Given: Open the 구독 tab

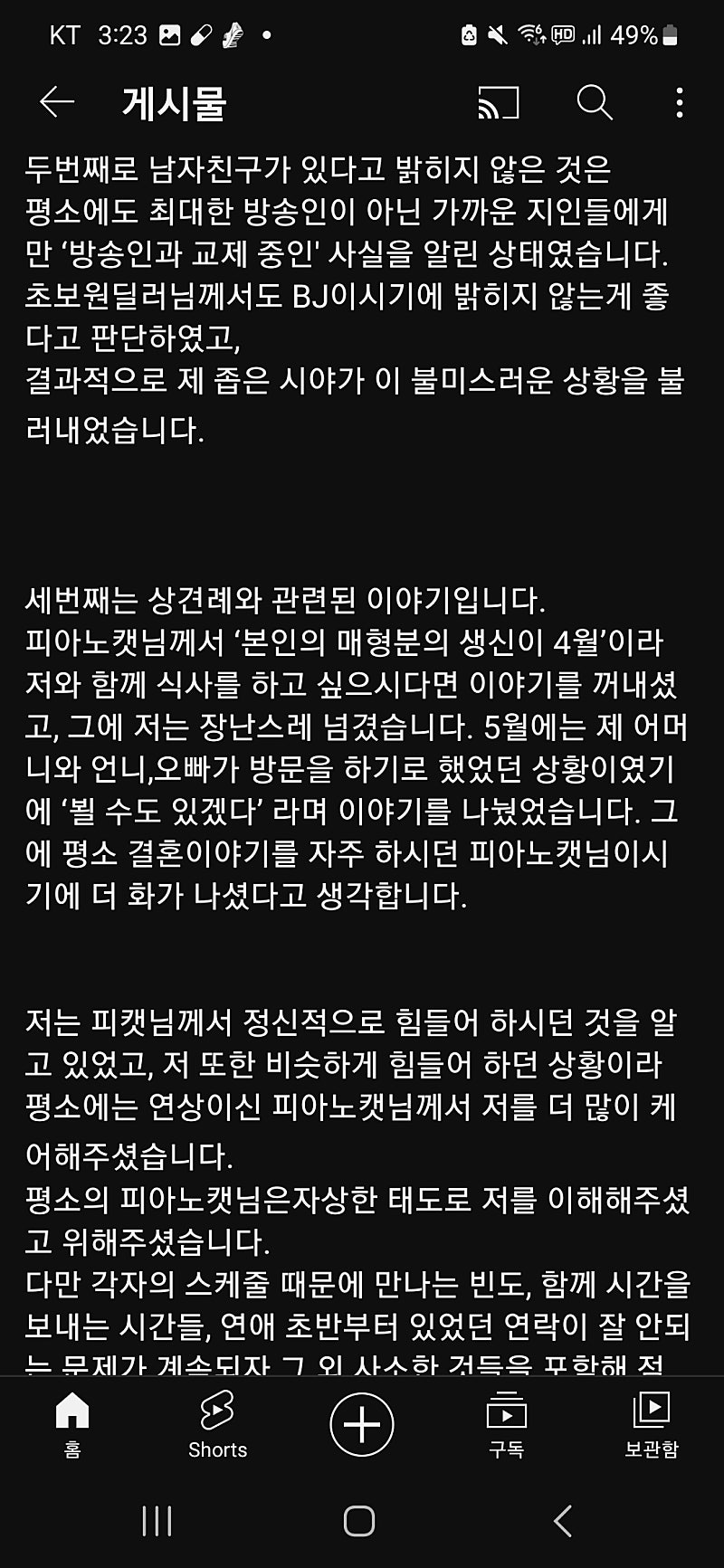Looking at the screenshot, I should click(507, 1424).
